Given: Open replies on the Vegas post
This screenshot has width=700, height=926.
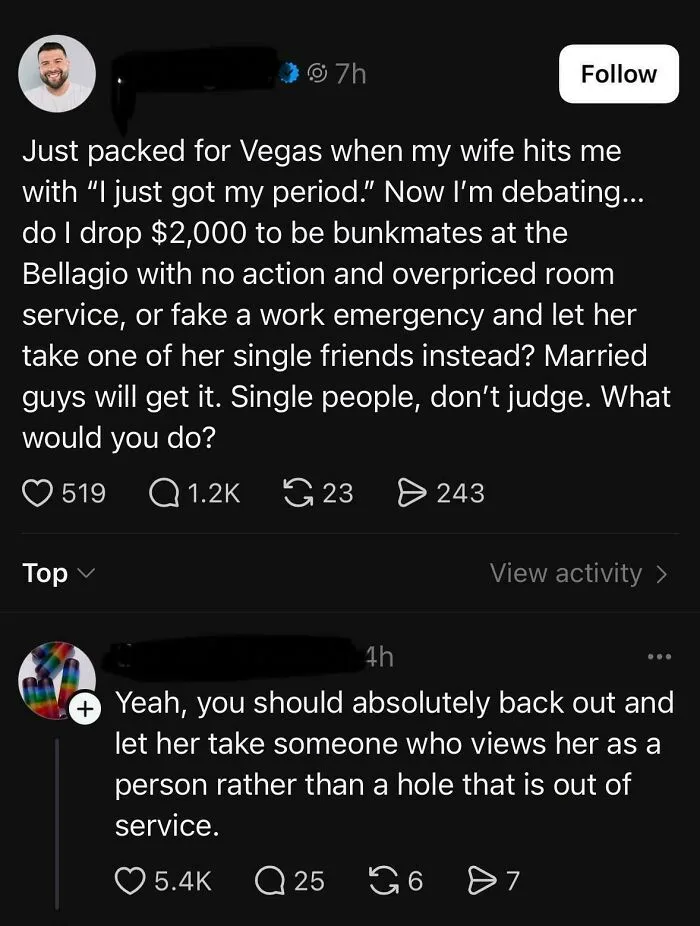Looking at the screenshot, I should (163, 493).
